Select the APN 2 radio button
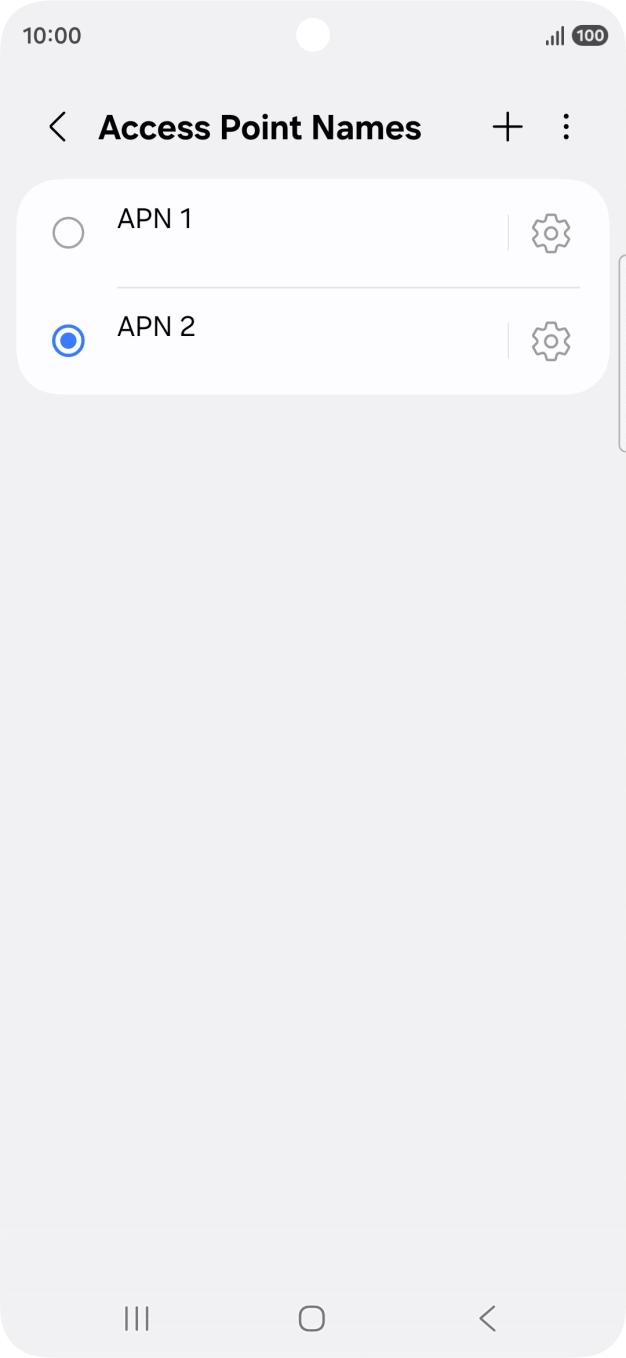 pyautogui.click(x=68, y=341)
